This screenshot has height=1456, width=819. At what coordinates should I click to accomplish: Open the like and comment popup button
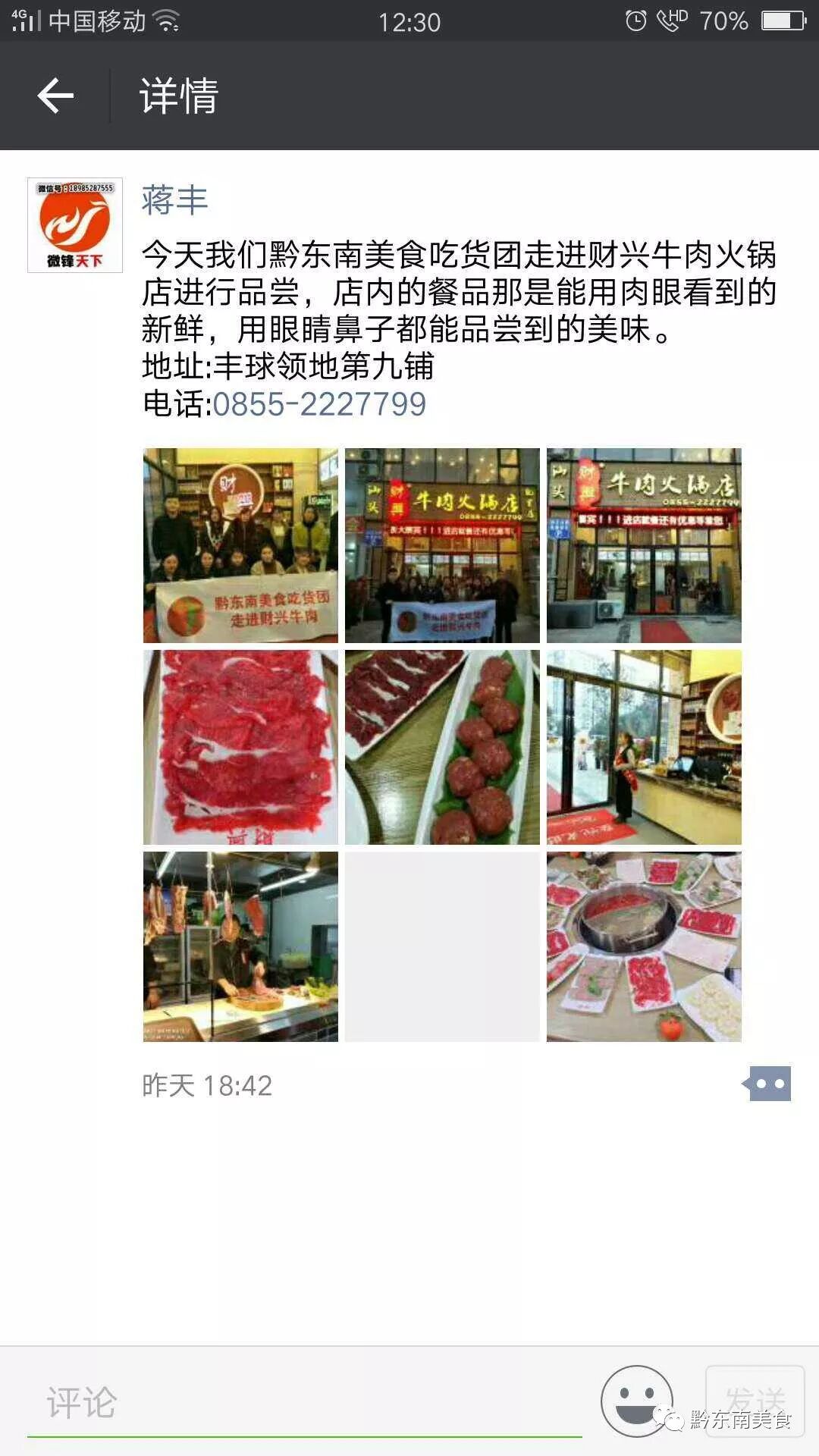coord(768,1084)
